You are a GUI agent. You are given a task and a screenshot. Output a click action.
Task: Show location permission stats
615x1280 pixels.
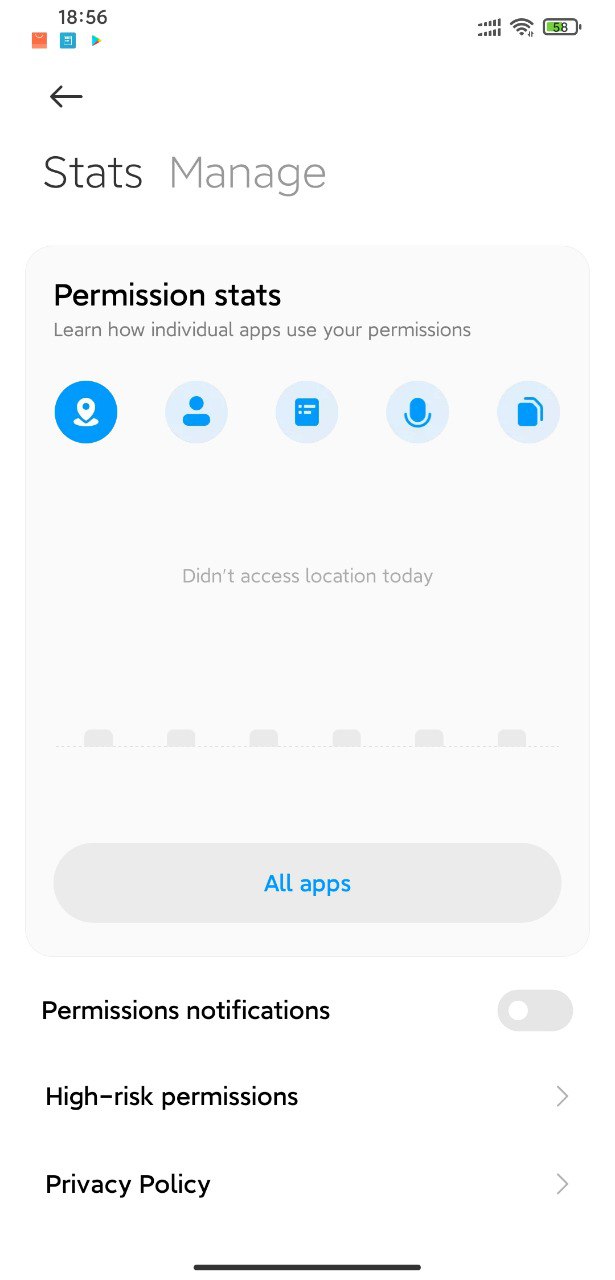point(86,412)
